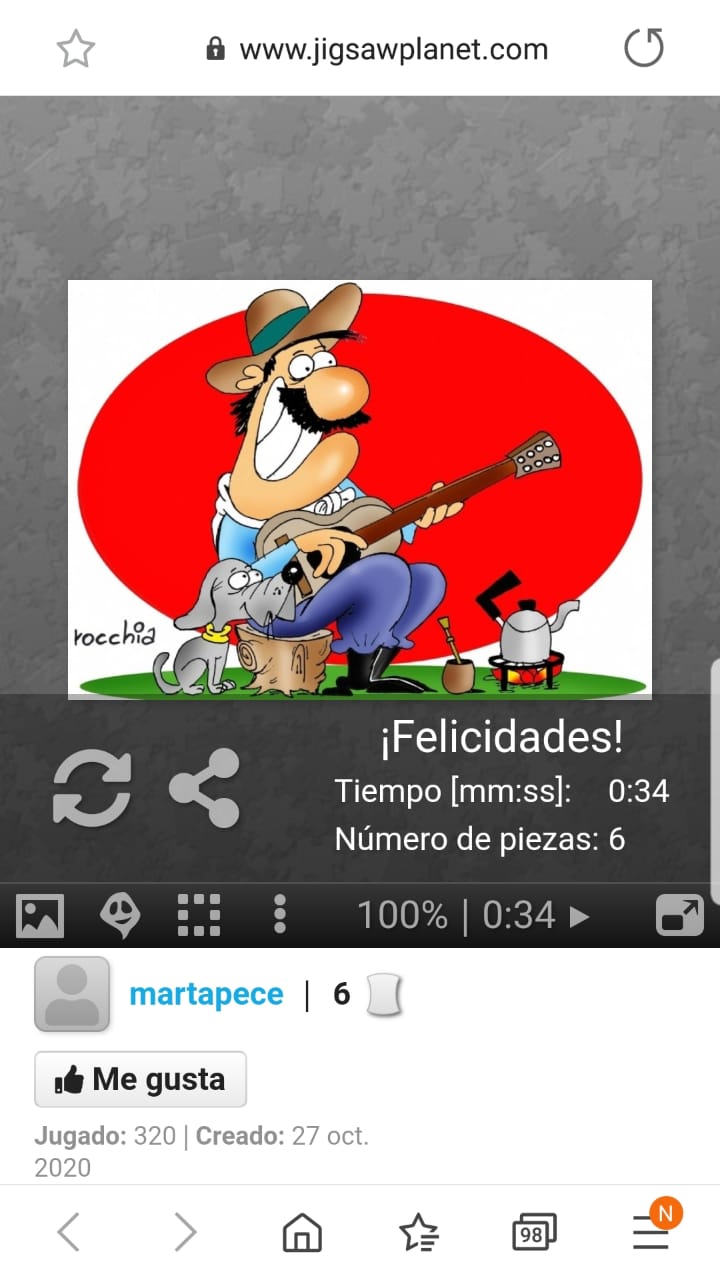Toggle the ghost image helper

point(121,915)
